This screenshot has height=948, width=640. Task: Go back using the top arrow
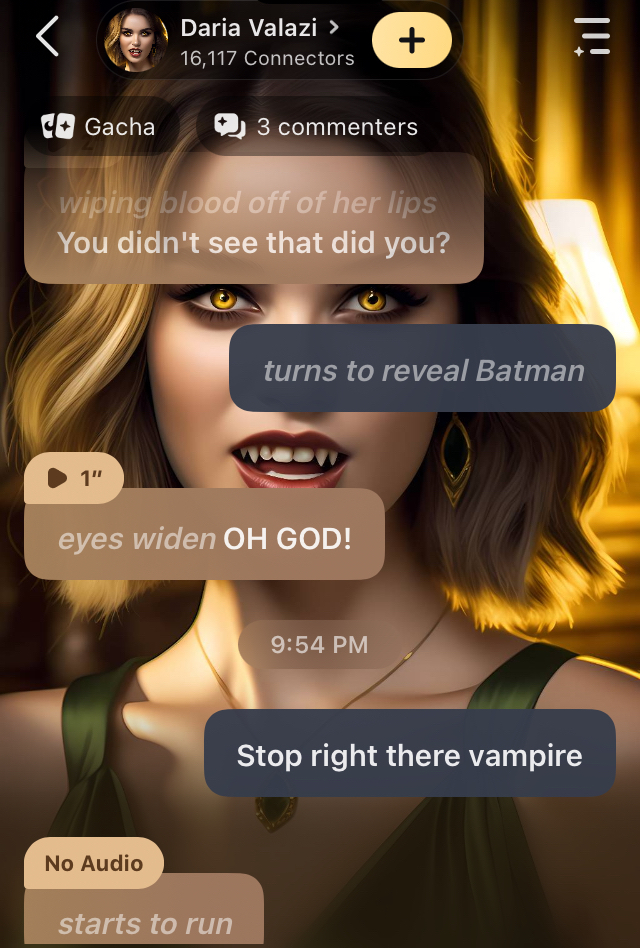coord(47,38)
